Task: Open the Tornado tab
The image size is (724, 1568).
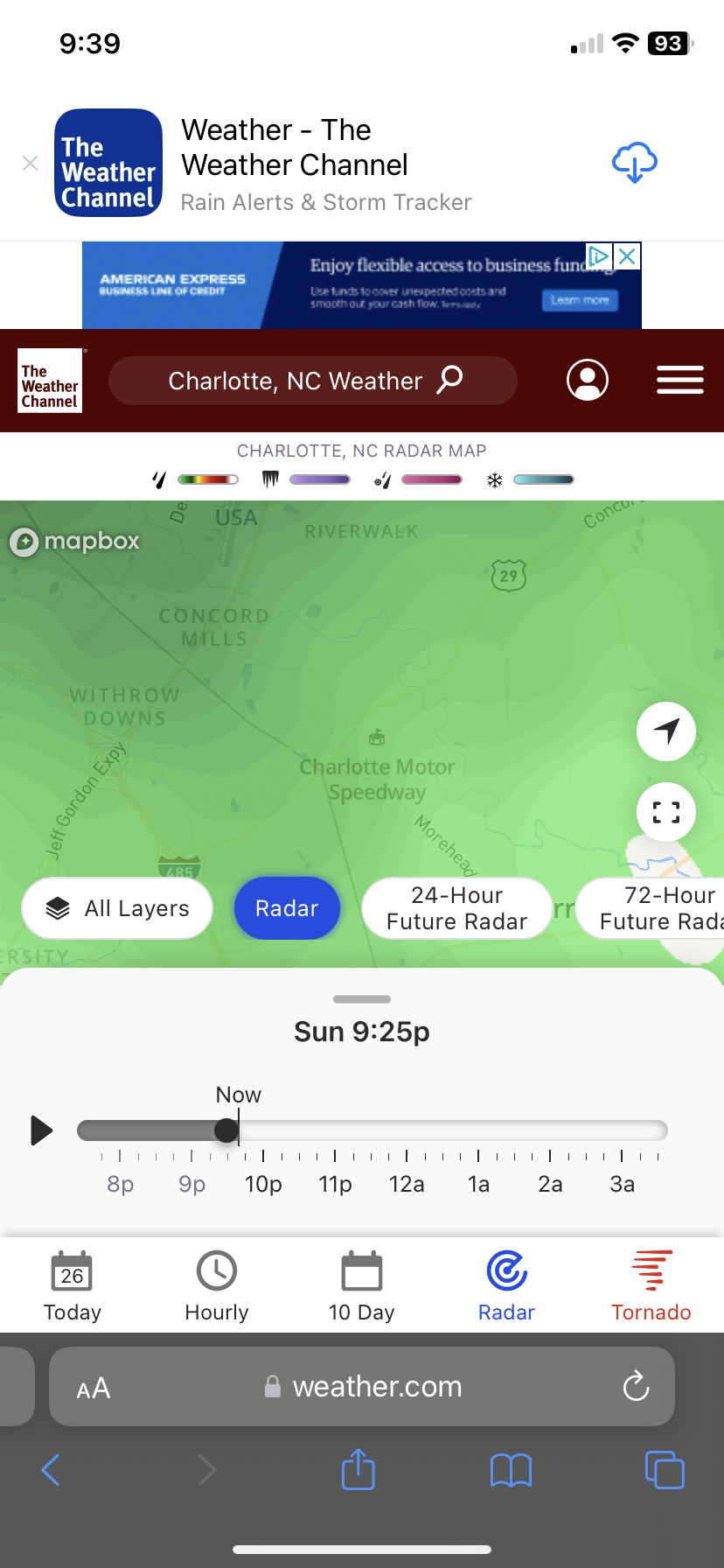Action: pos(651,1286)
